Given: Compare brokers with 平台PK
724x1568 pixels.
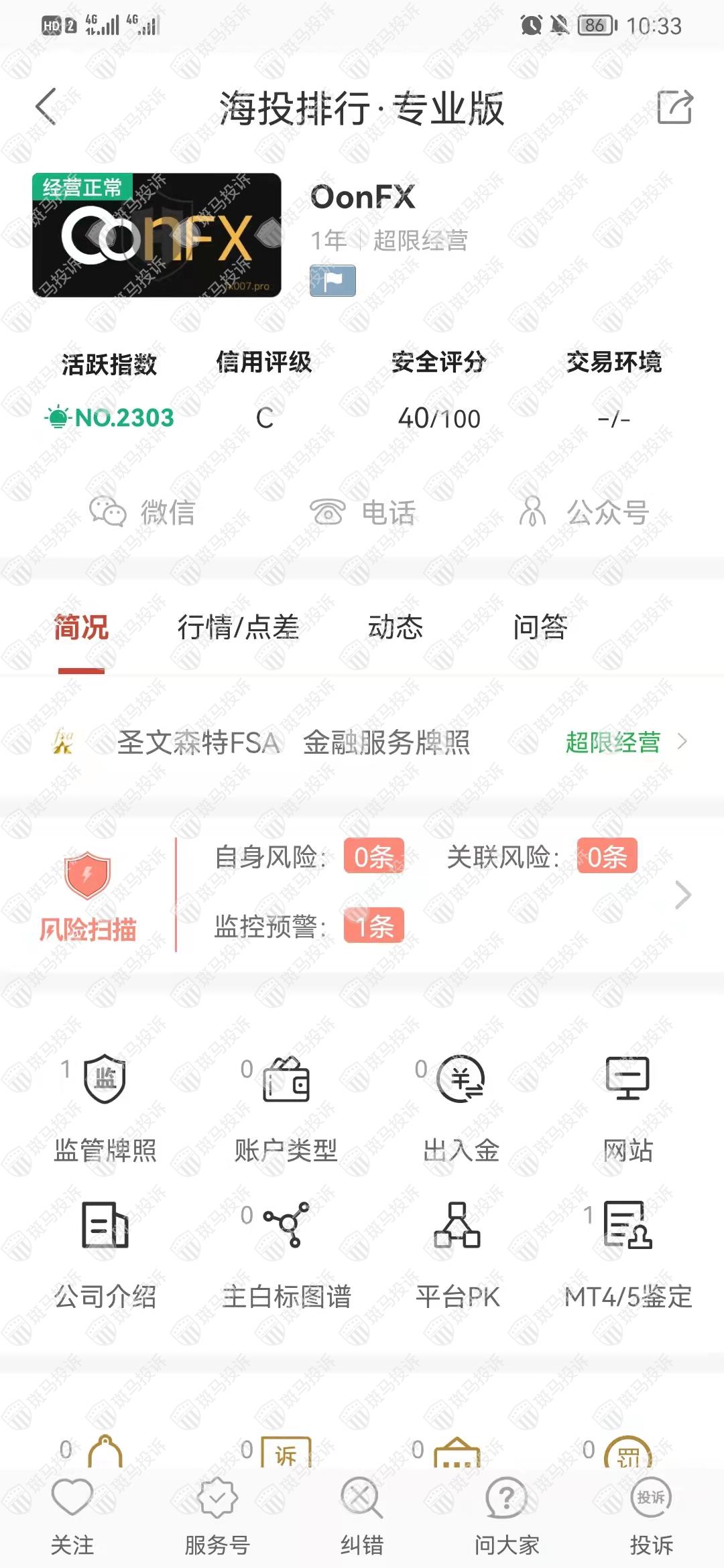Looking at the screenshot, I should click(x=458, y=1253).
